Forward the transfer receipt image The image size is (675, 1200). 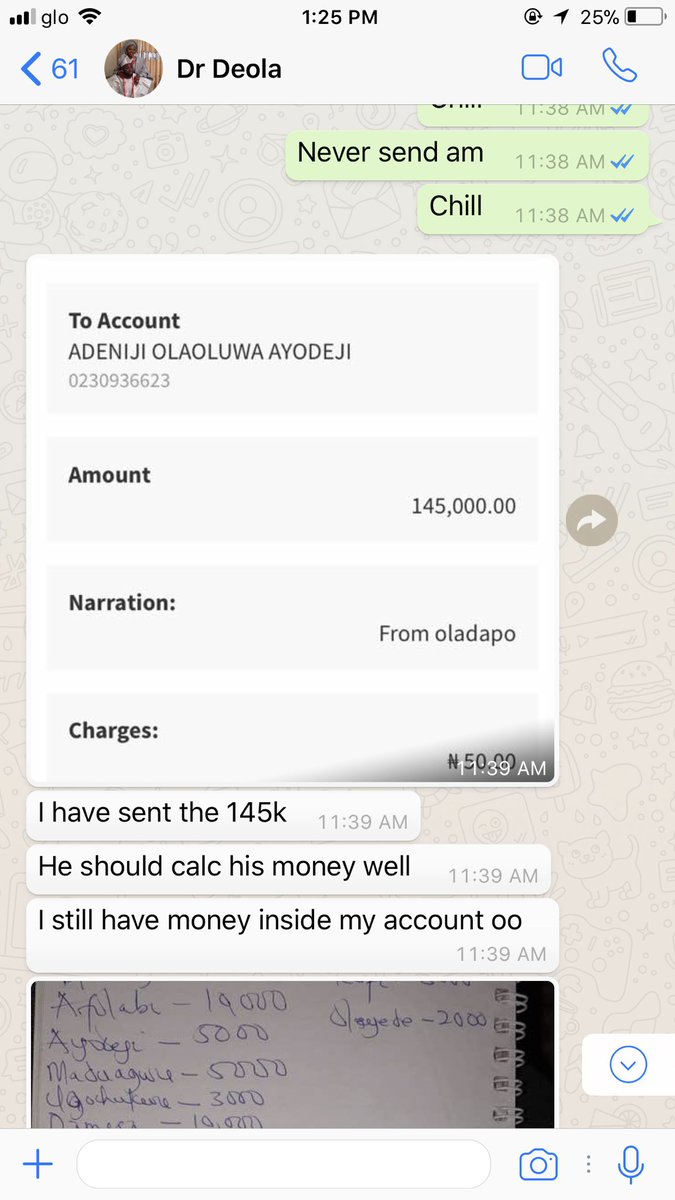tap(591, 520)
